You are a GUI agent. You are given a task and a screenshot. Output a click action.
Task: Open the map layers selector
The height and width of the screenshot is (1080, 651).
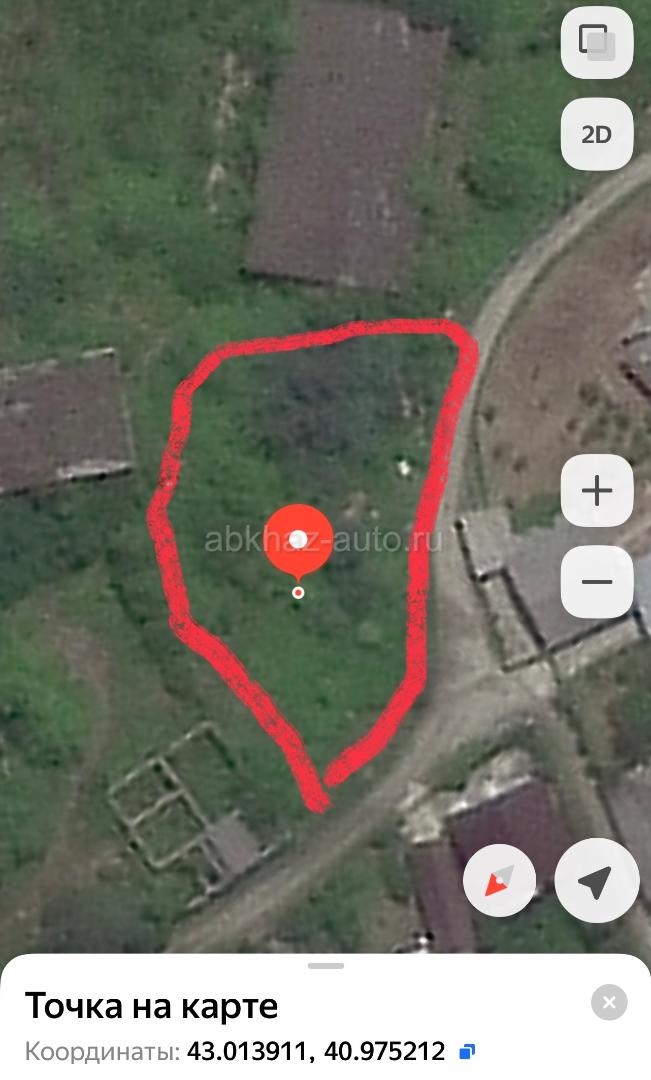tap(597, 42)
